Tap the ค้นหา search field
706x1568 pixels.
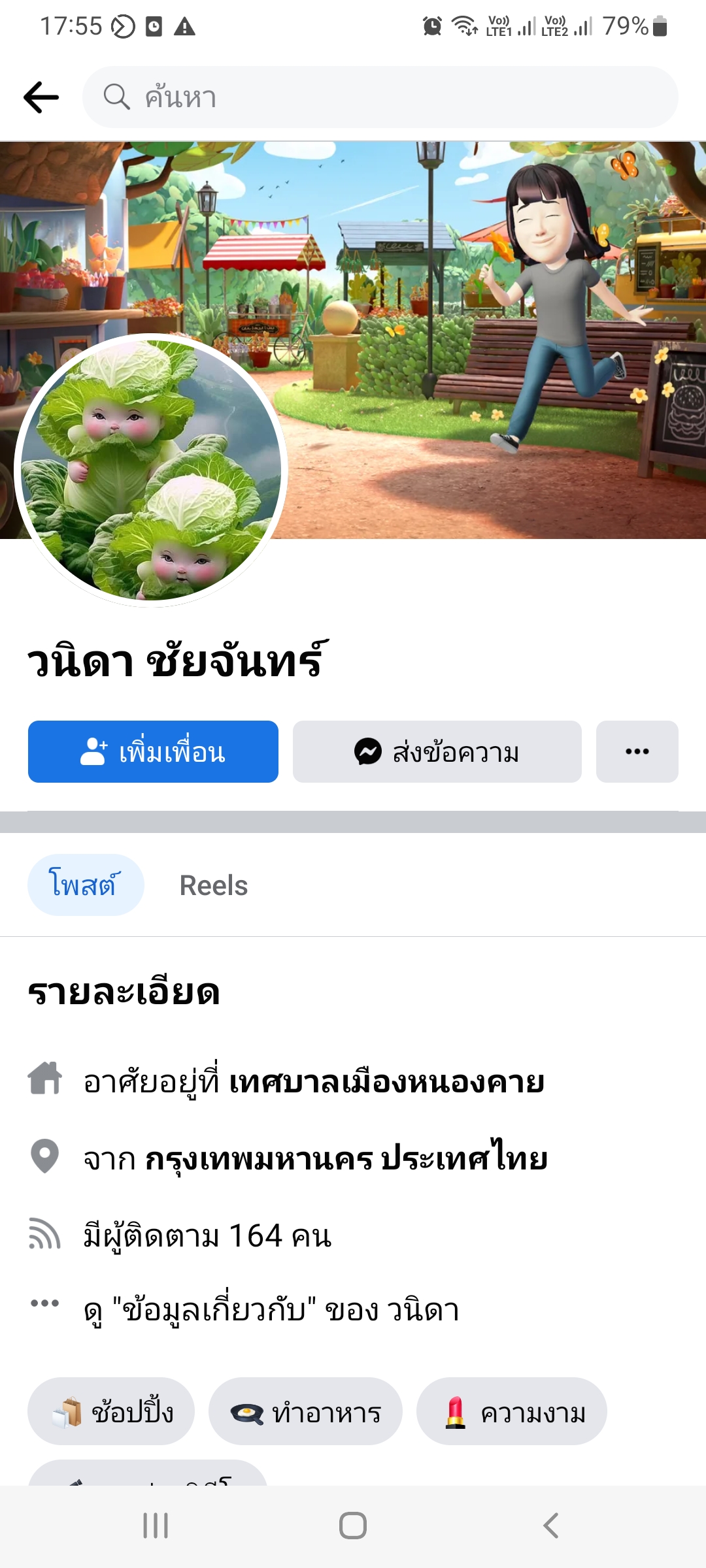point(379,97)
